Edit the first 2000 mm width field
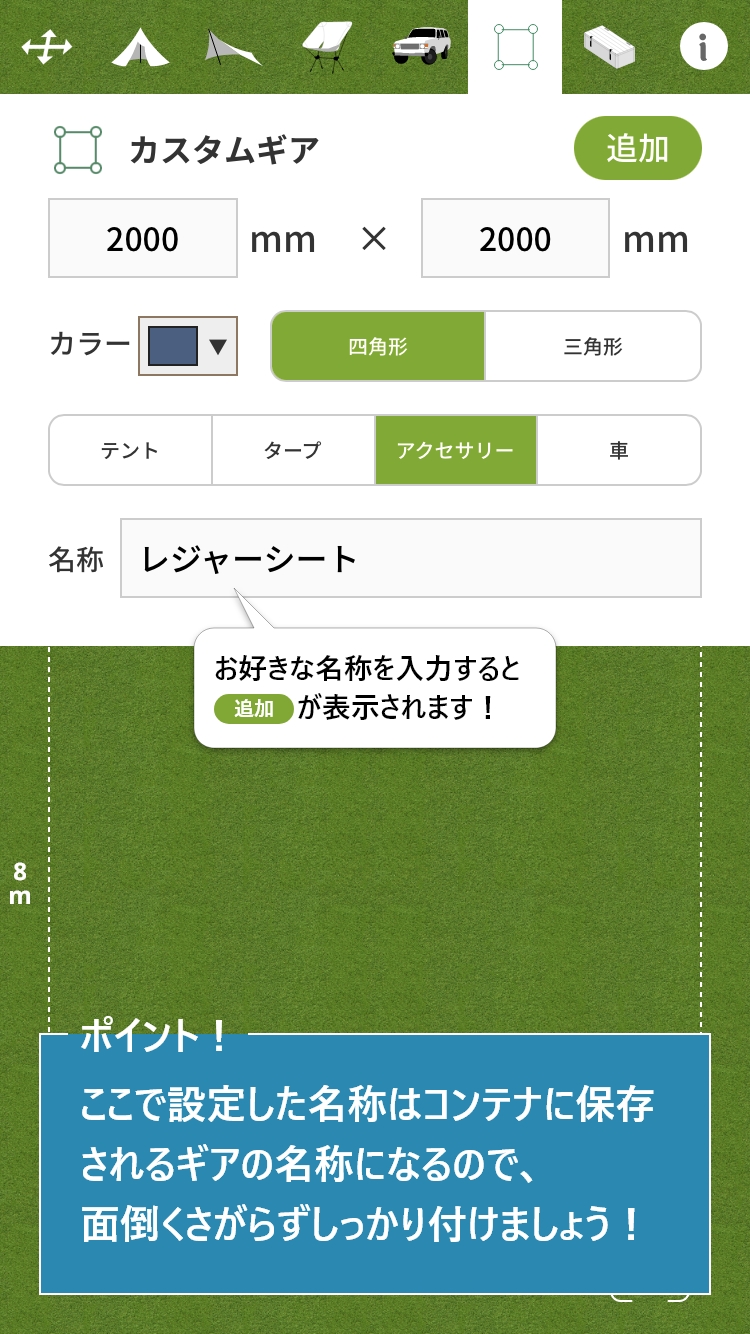Image resolution: width=750 pixels, height=1334 pixels. (143, 238)
